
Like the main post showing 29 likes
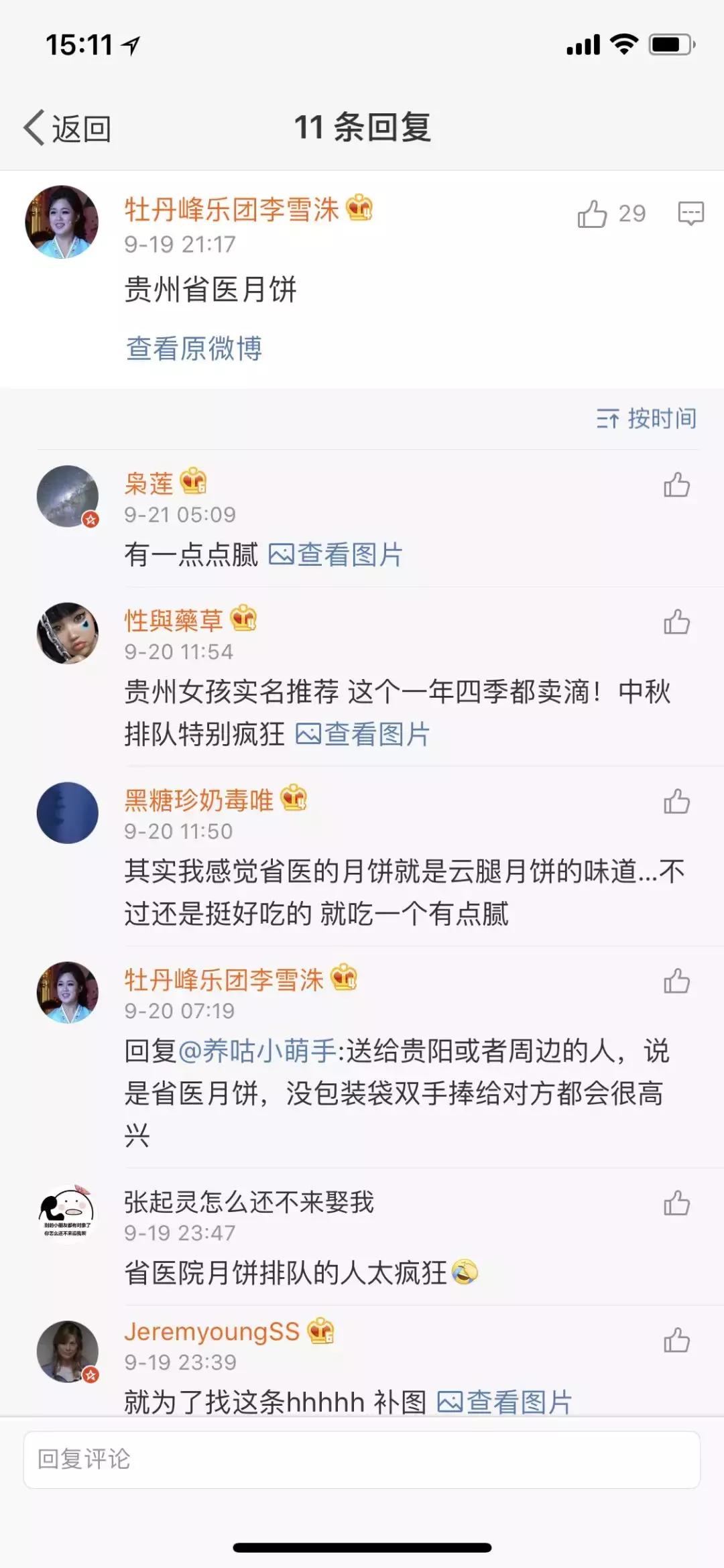593,215
